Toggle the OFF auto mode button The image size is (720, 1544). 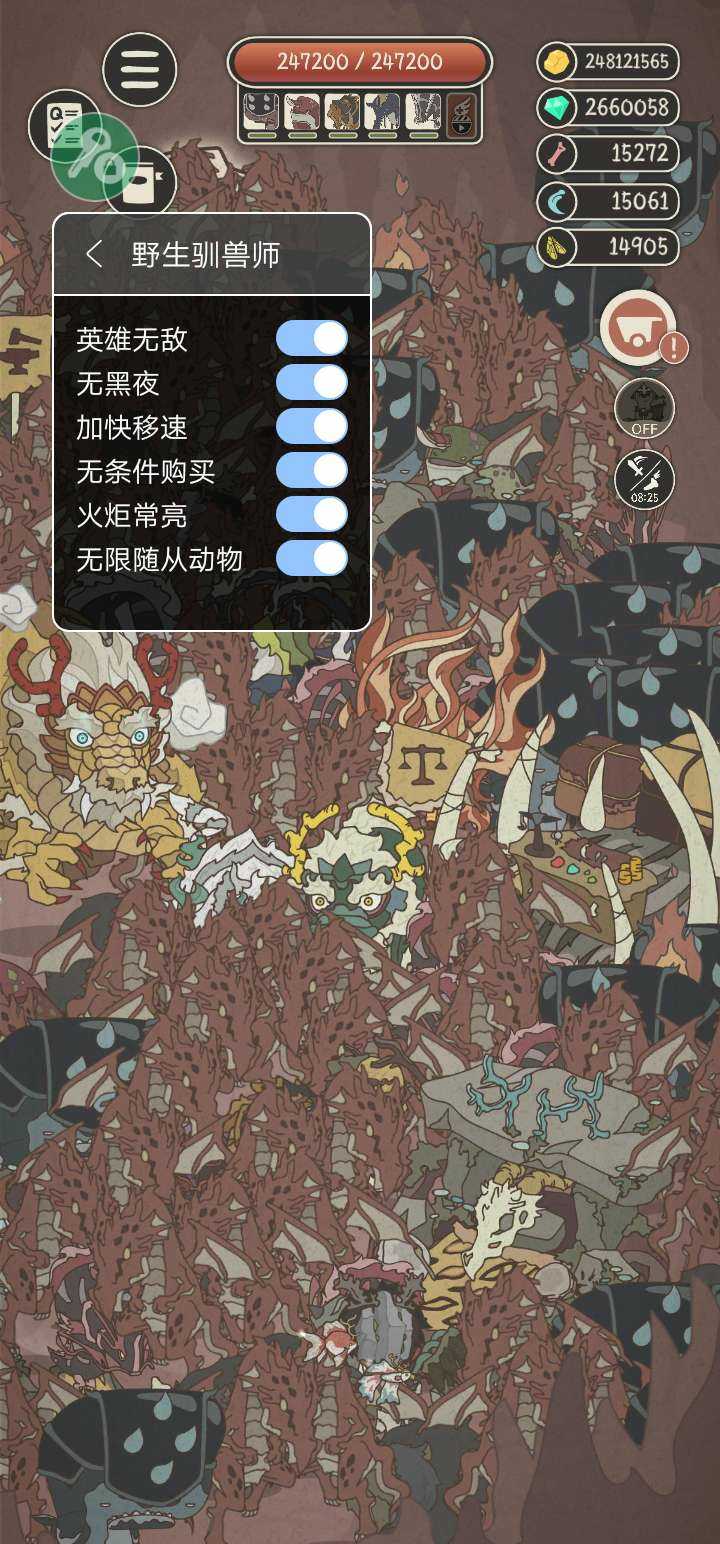click(x=644, y=407)
